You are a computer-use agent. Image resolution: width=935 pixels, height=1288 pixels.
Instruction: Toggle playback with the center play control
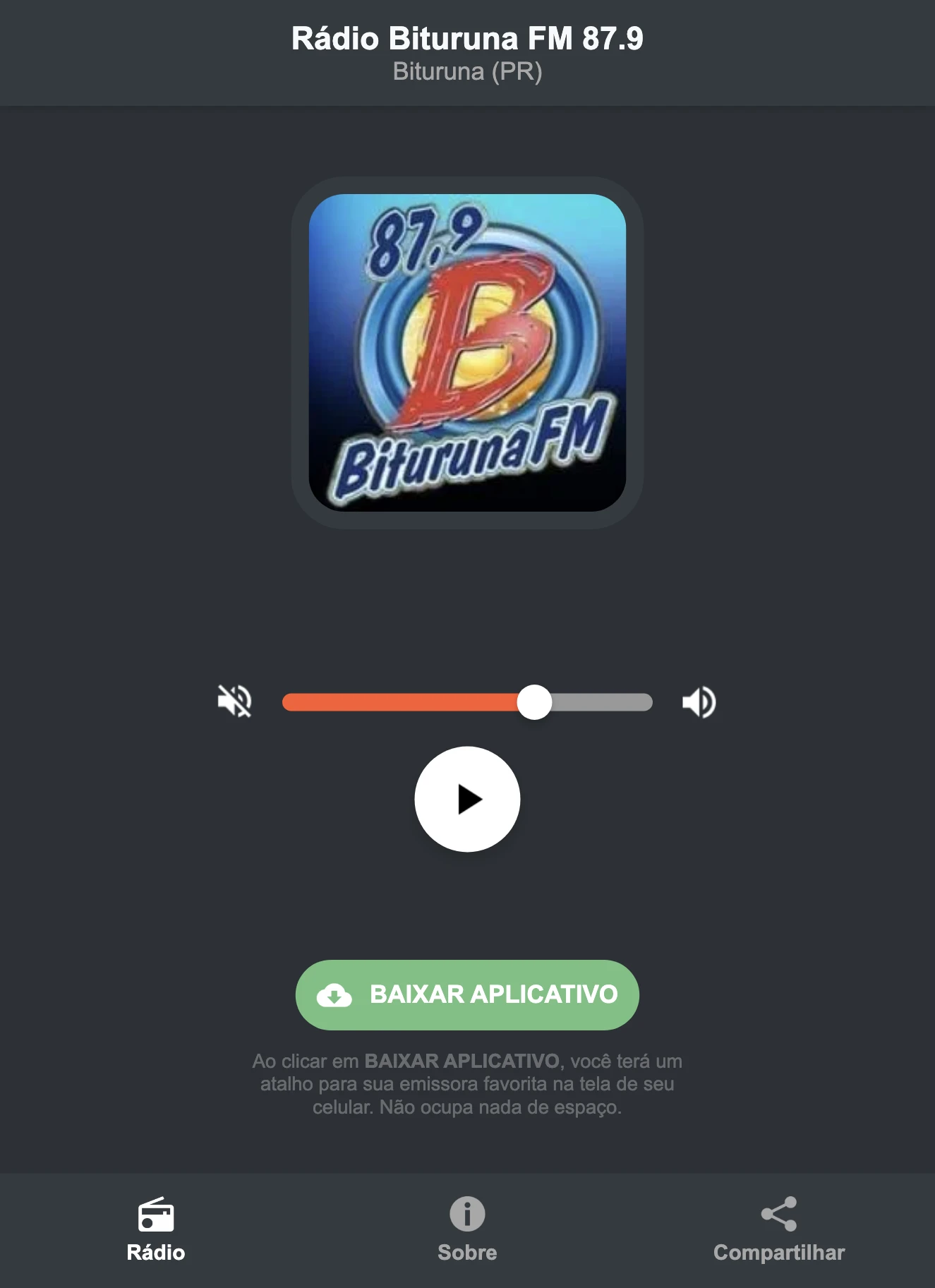[466, 798]
